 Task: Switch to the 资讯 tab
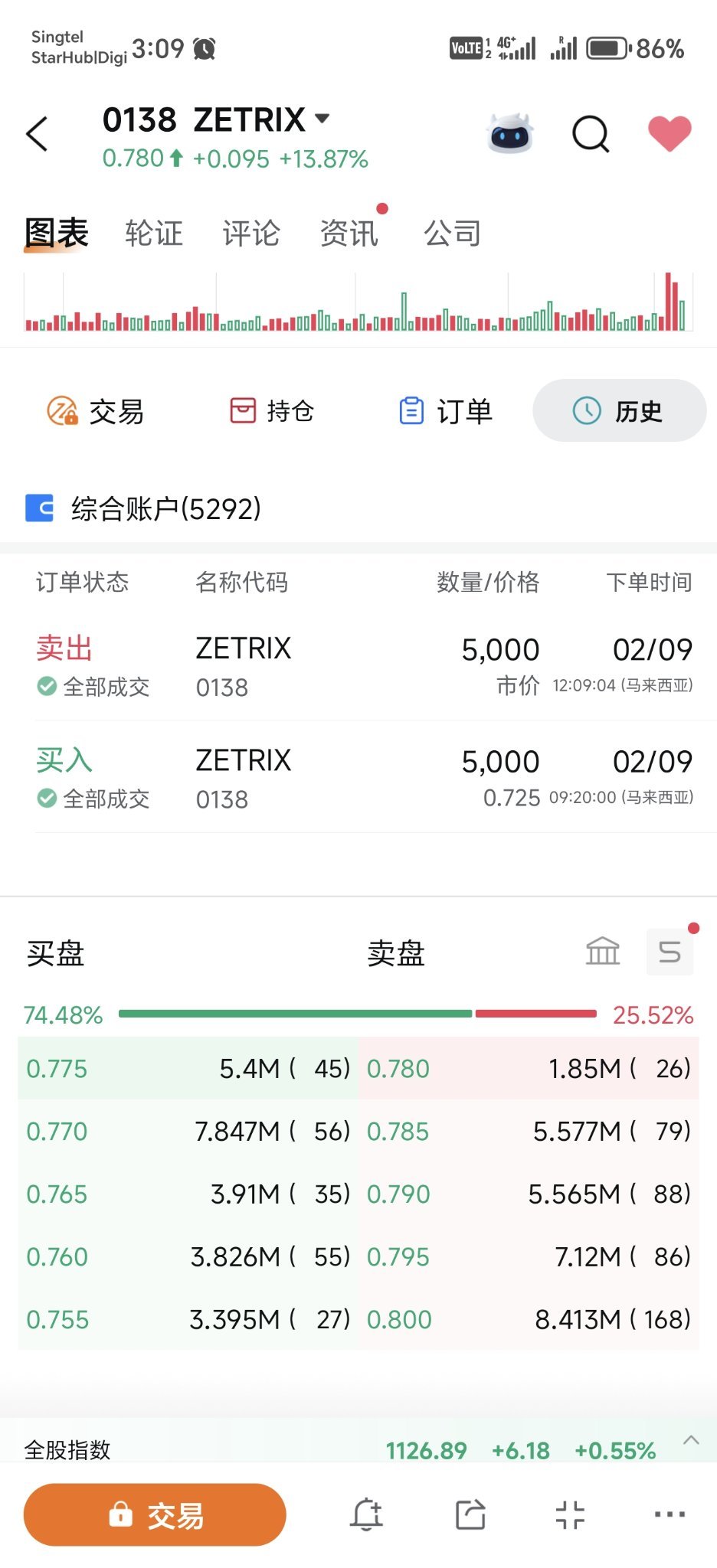tap(349, 233)
